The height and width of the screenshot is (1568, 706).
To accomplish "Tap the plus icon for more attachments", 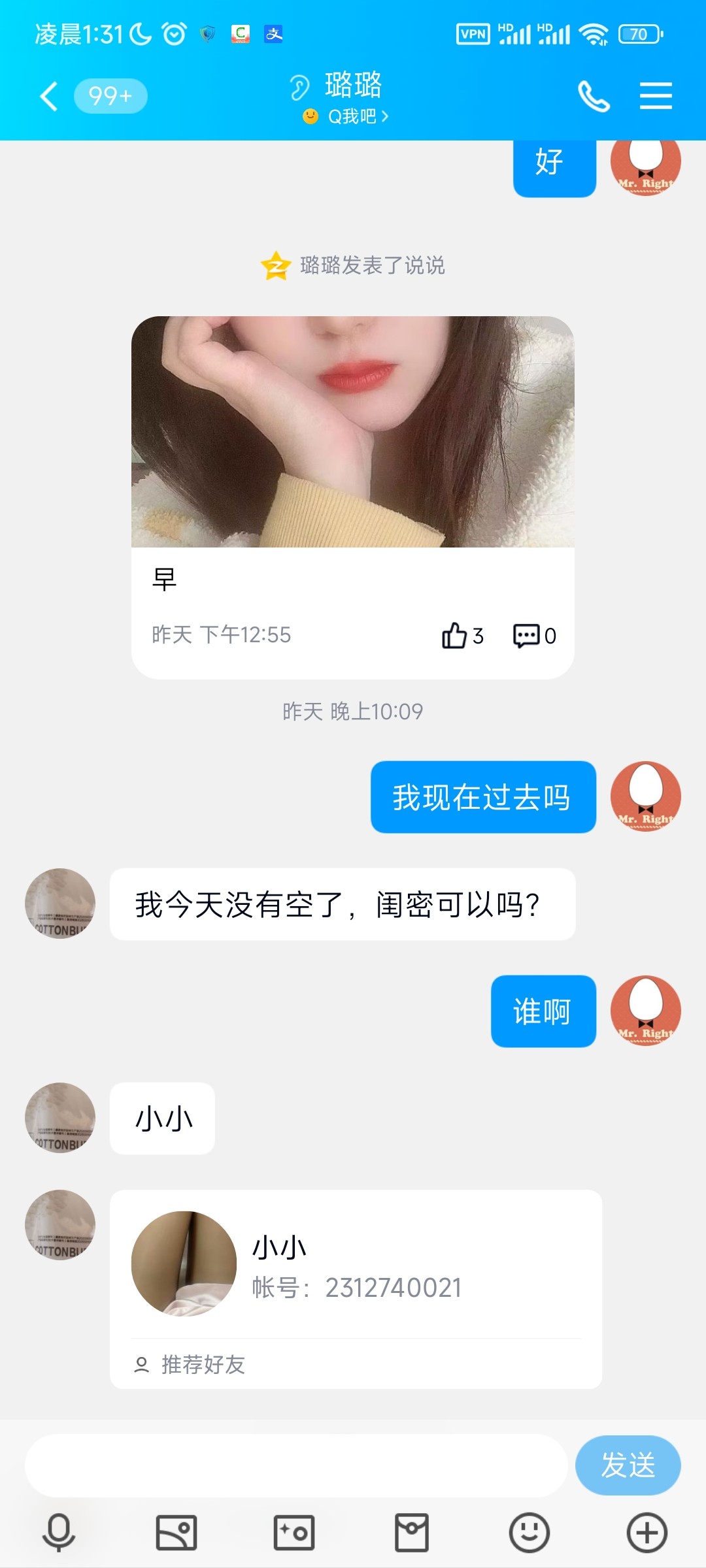I will (647, 1533).
